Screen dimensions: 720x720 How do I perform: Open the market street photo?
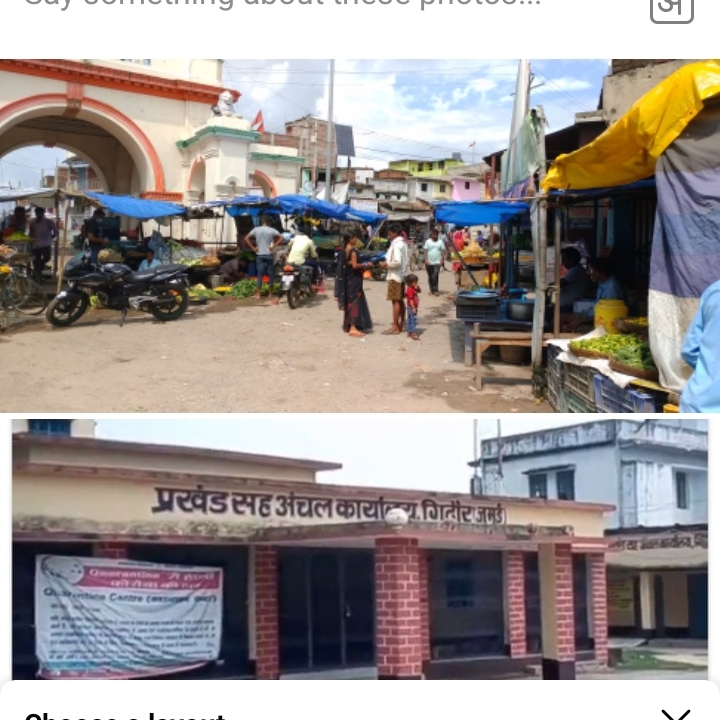tap(360, 235)
